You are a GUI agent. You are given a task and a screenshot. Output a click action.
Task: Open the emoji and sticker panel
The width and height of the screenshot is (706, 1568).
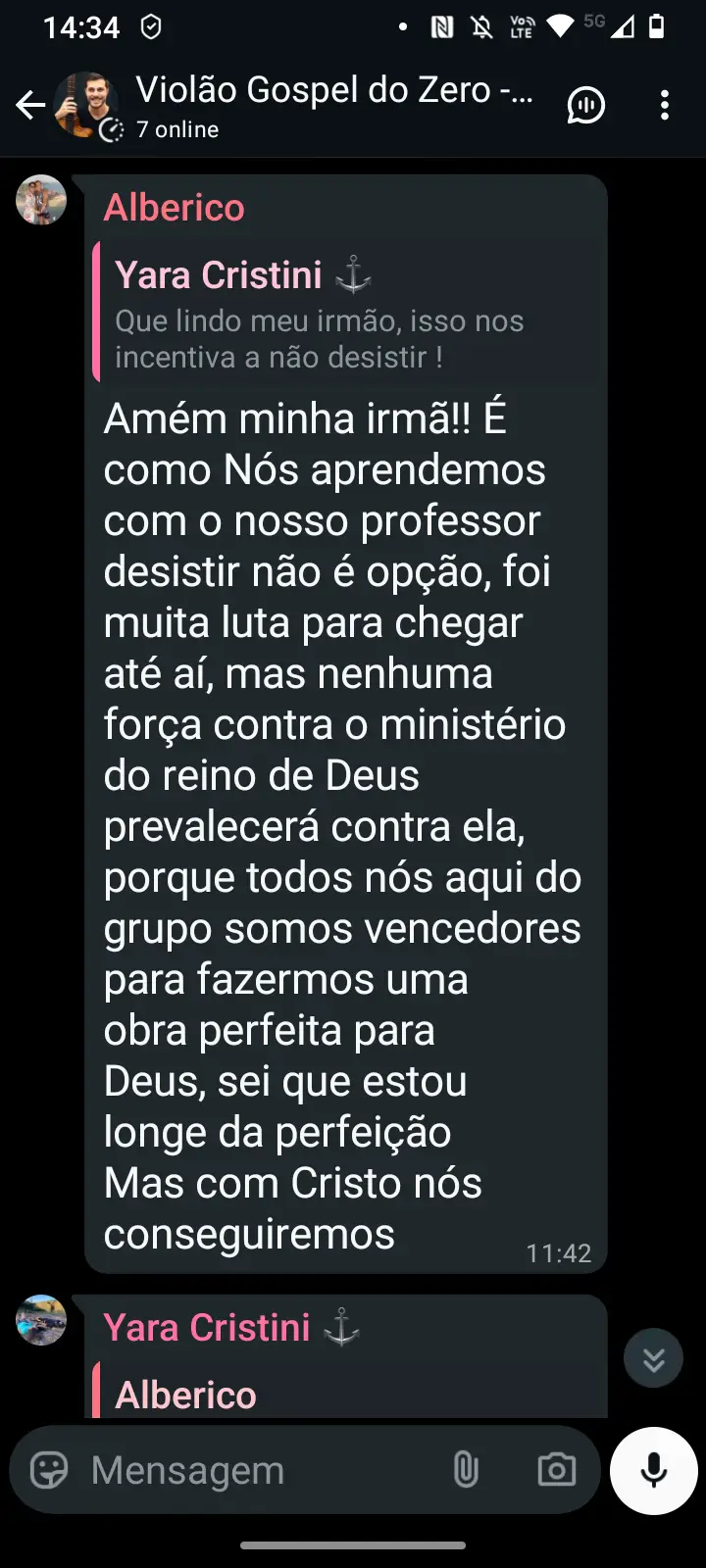(49, 1470)
